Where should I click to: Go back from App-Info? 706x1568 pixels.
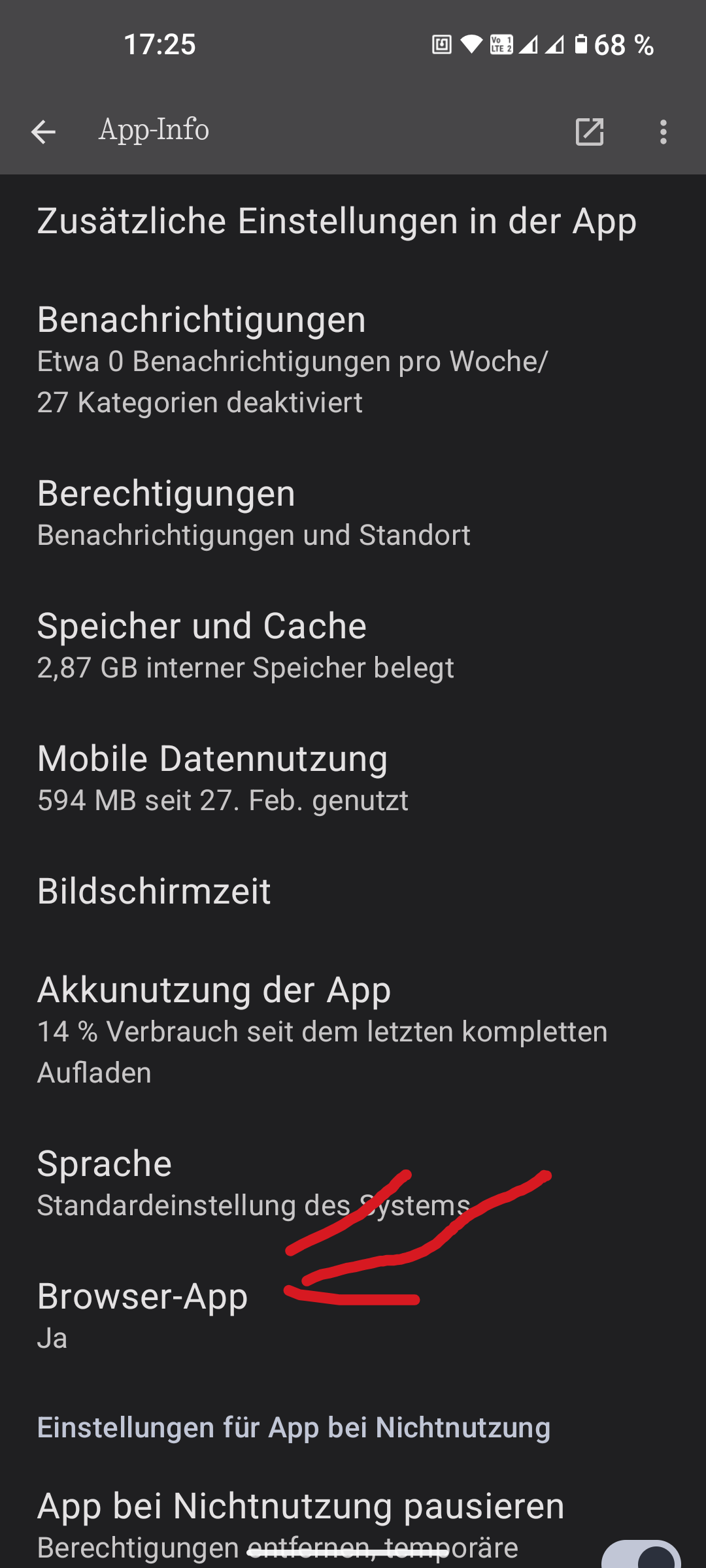click(43, 132)
